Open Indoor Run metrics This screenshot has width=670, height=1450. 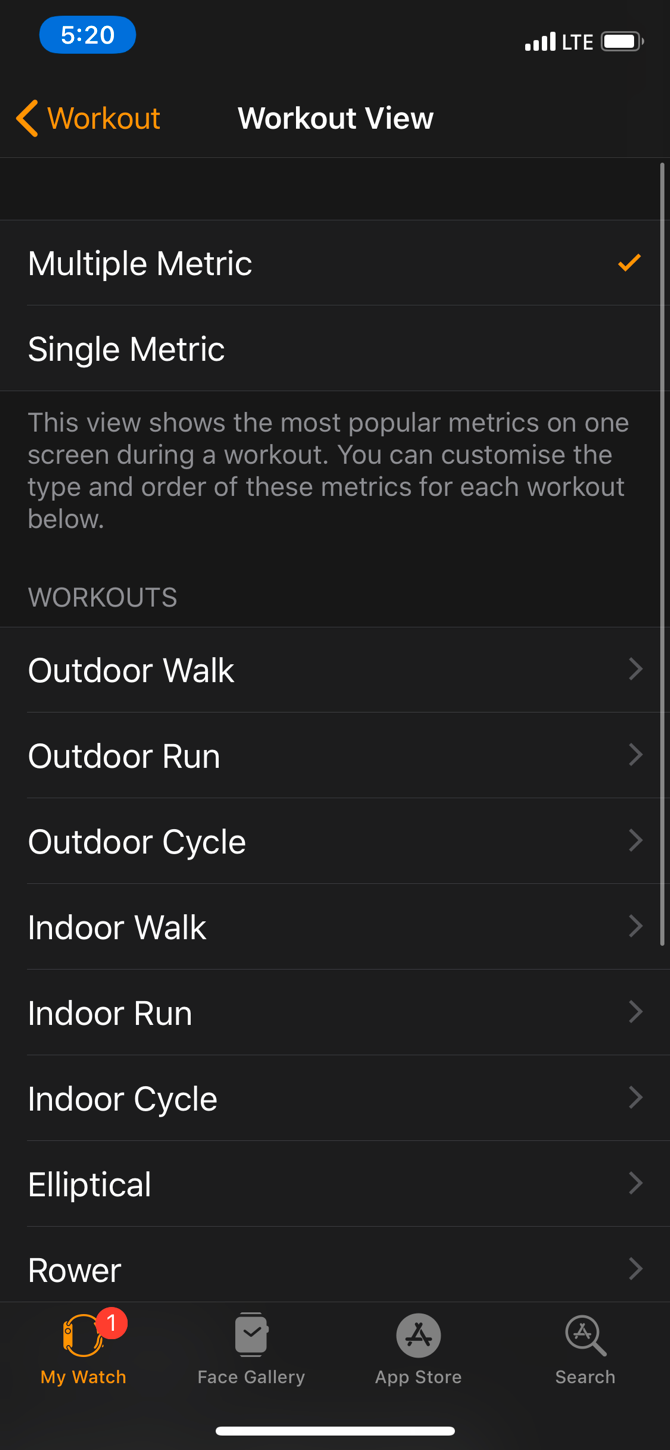click(x=335, y=1013)
